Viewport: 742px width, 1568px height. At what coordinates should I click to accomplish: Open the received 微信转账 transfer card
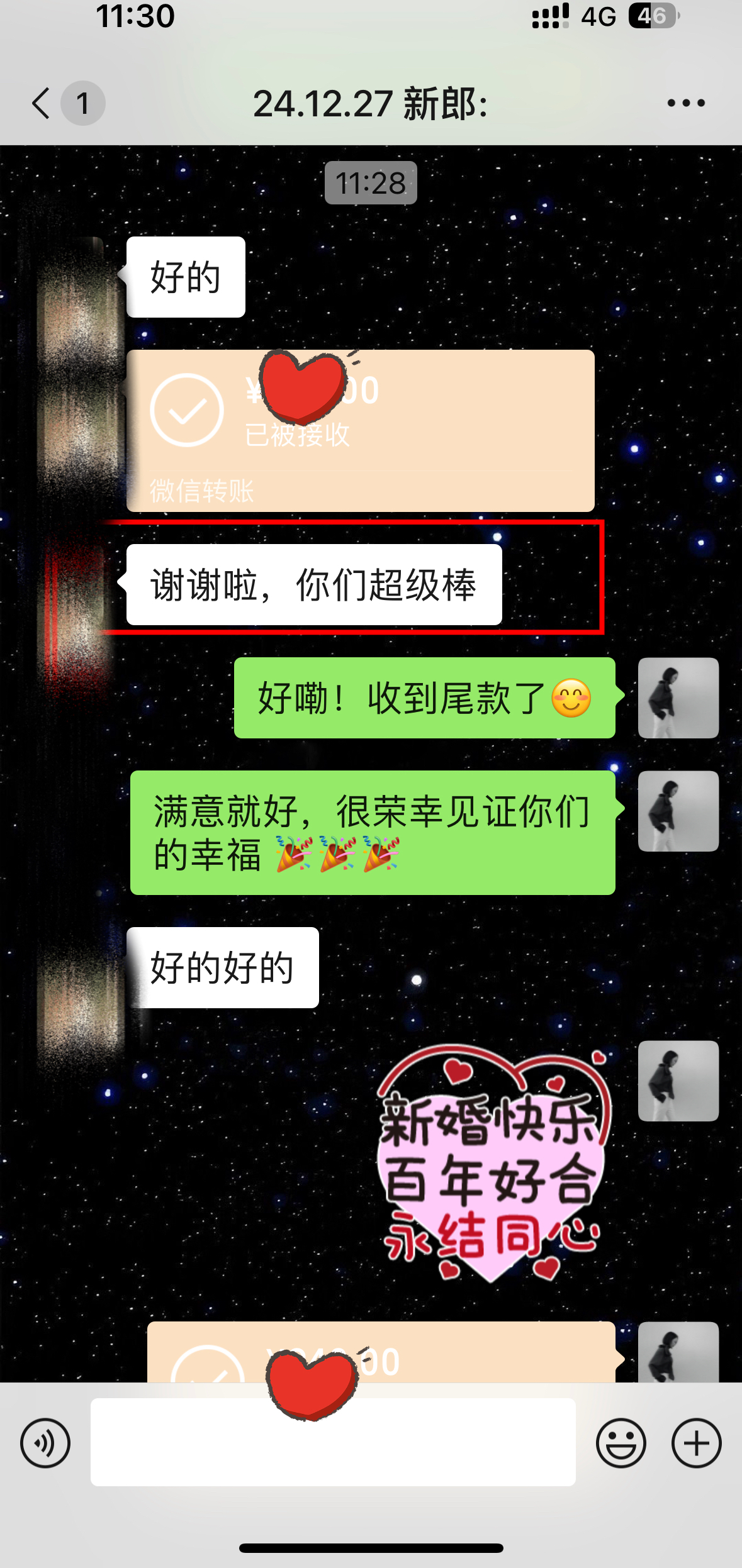coord(360,431)
